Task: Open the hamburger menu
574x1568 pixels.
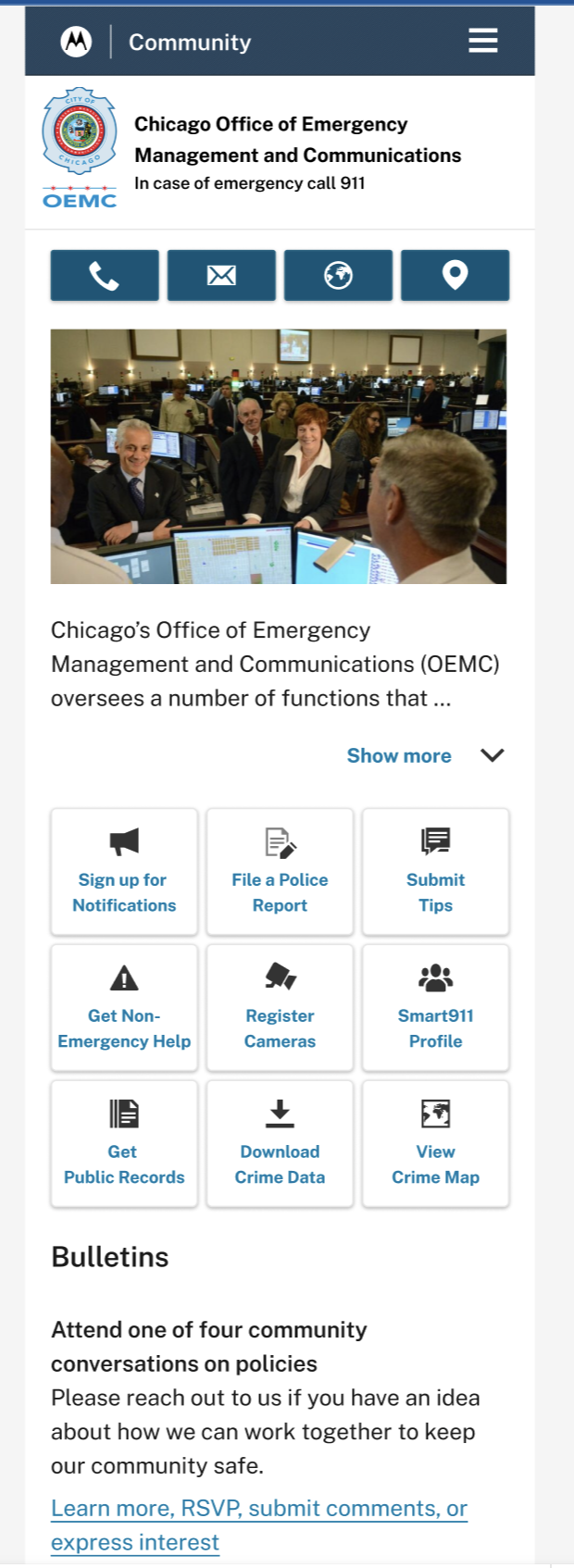Action: coord(482,41)
